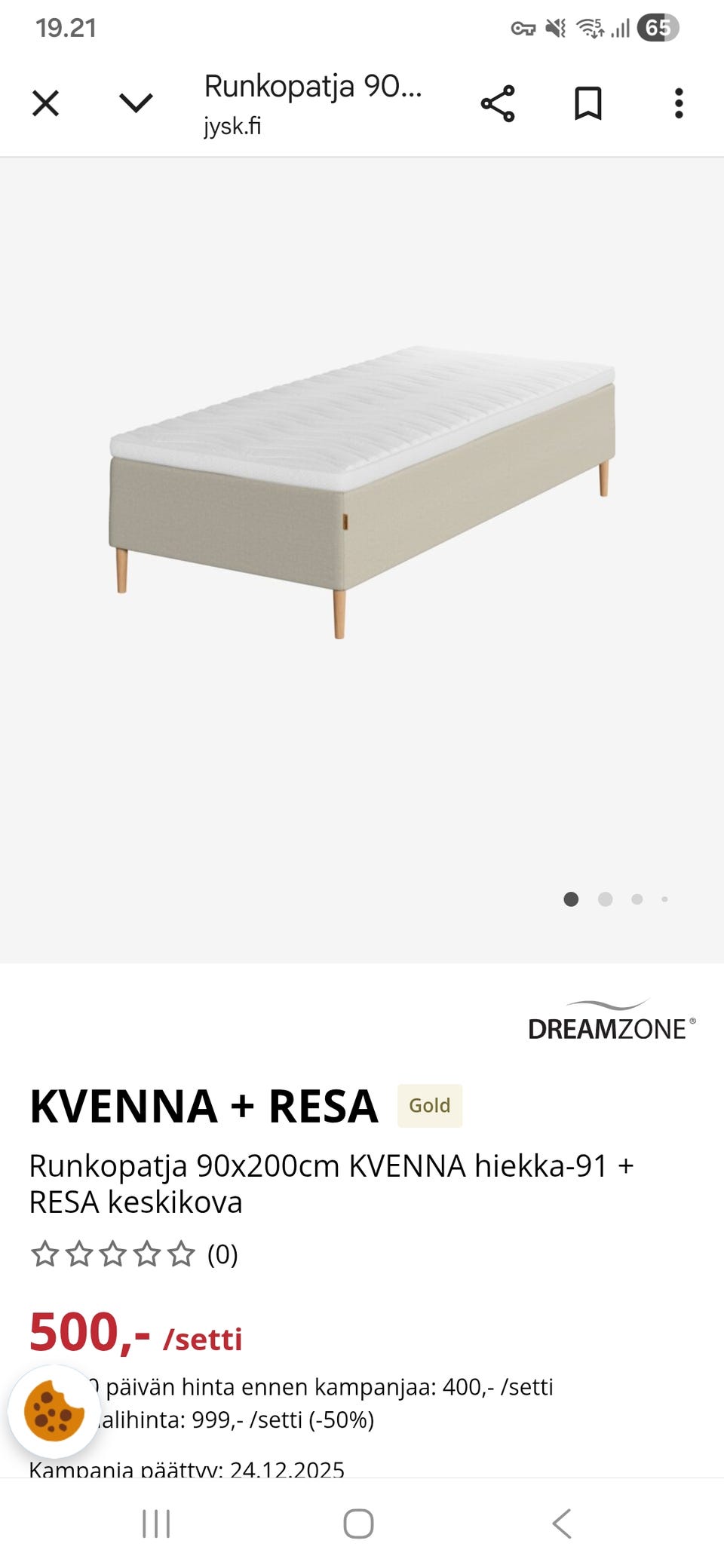
Task: Tap the Wi-Fi status icon
Action: [x=590, y=25]
